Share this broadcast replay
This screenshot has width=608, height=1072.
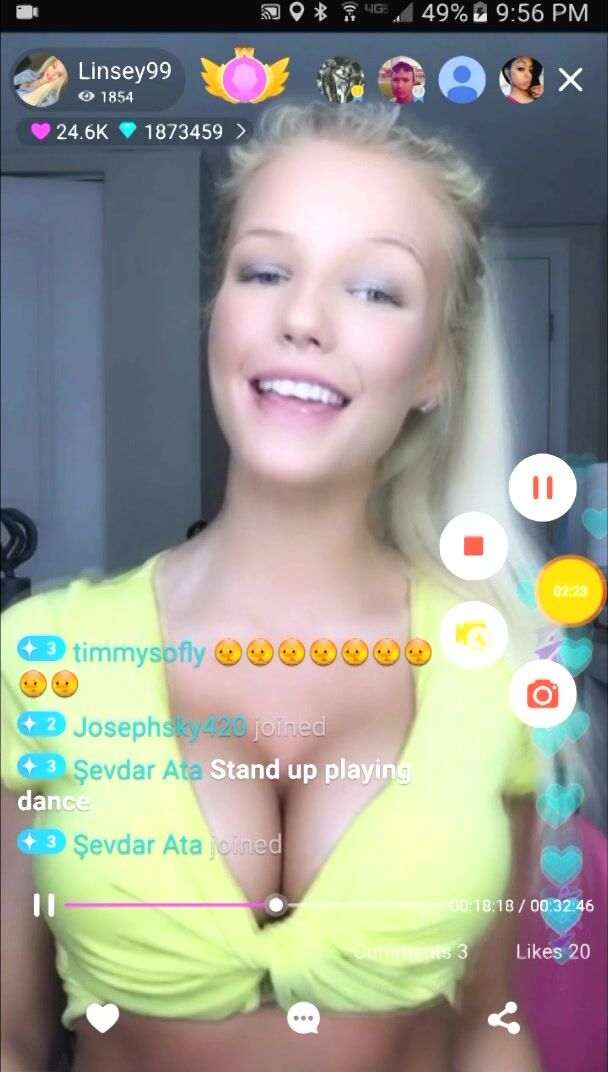503,1018
